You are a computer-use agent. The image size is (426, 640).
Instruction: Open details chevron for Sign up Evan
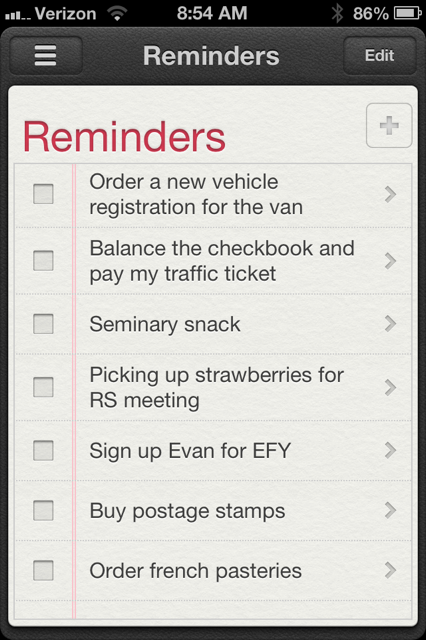click(390, 451)
